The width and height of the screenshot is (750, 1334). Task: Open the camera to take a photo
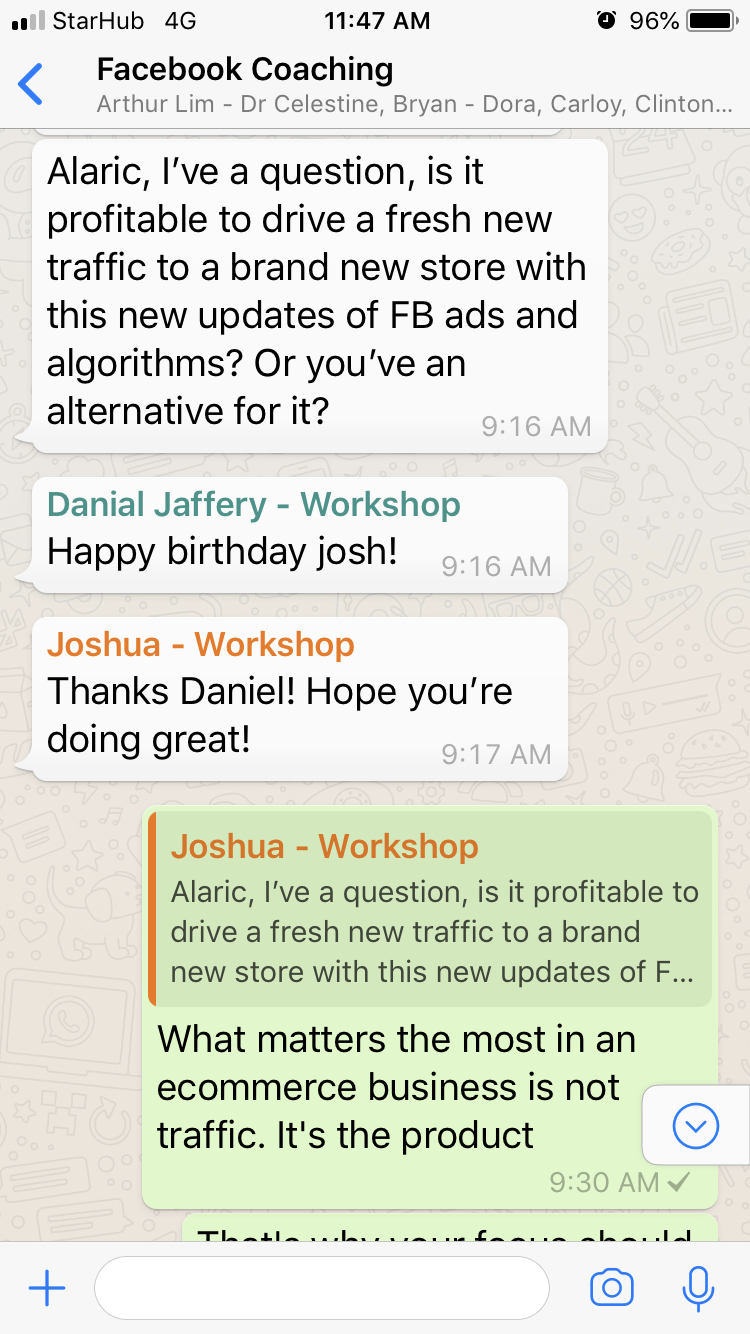click(x=612, y=1288)
